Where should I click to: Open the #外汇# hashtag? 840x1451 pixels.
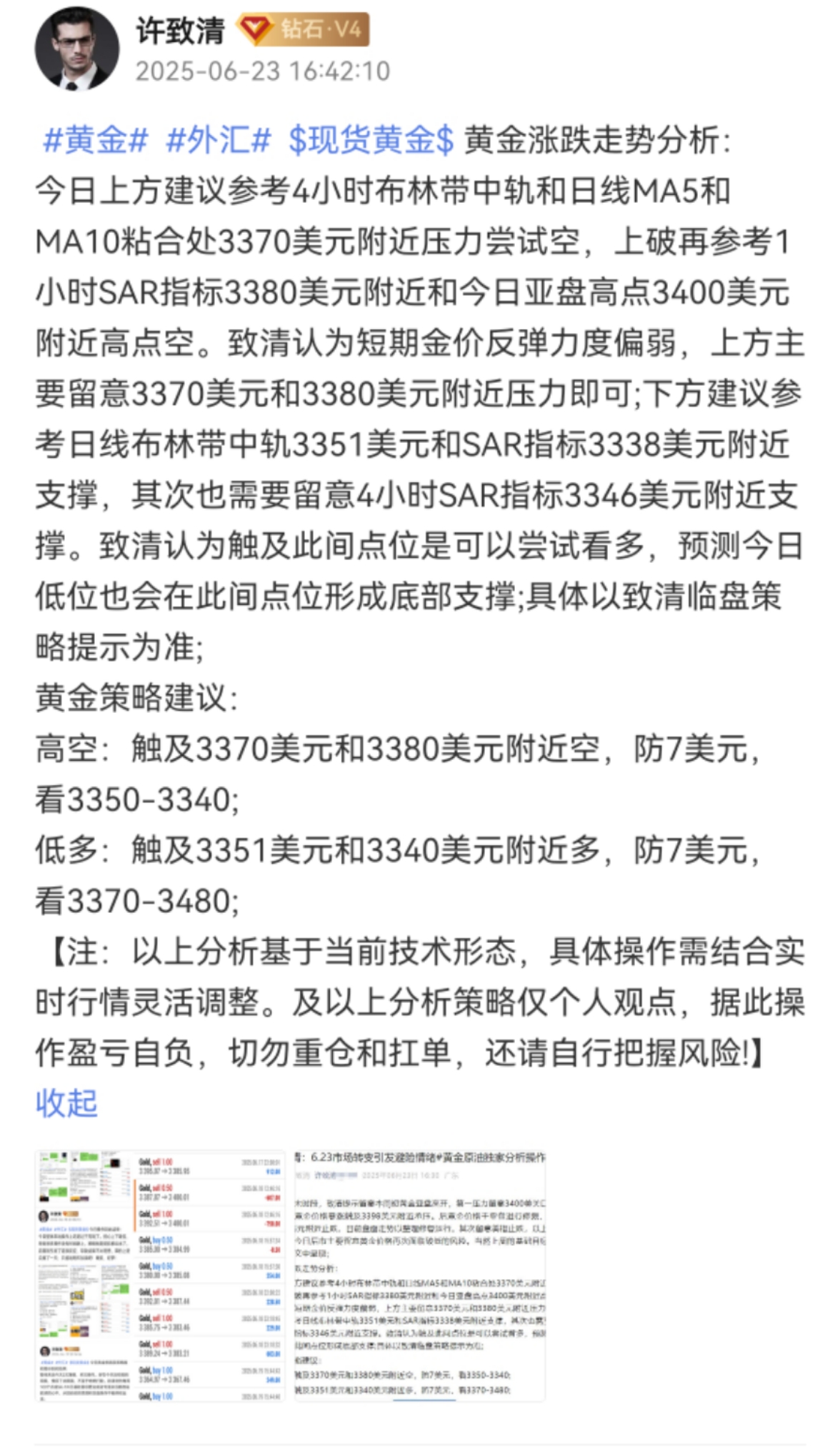[218, 140]
